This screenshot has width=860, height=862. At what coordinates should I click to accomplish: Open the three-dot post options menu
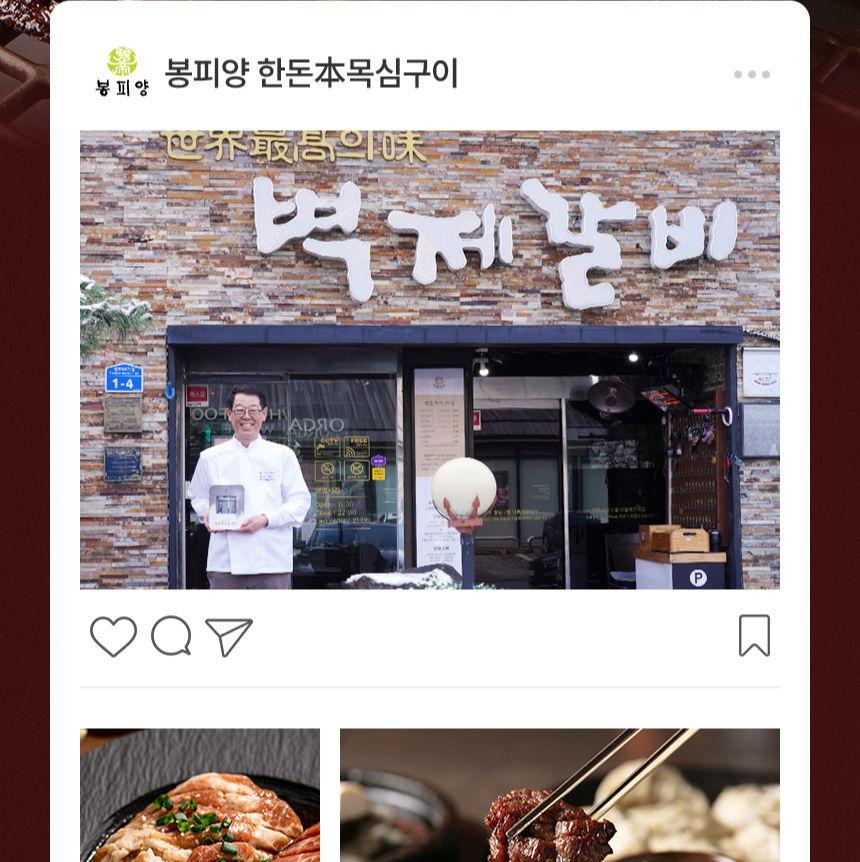pyautogui.click(x=751, y=73)
